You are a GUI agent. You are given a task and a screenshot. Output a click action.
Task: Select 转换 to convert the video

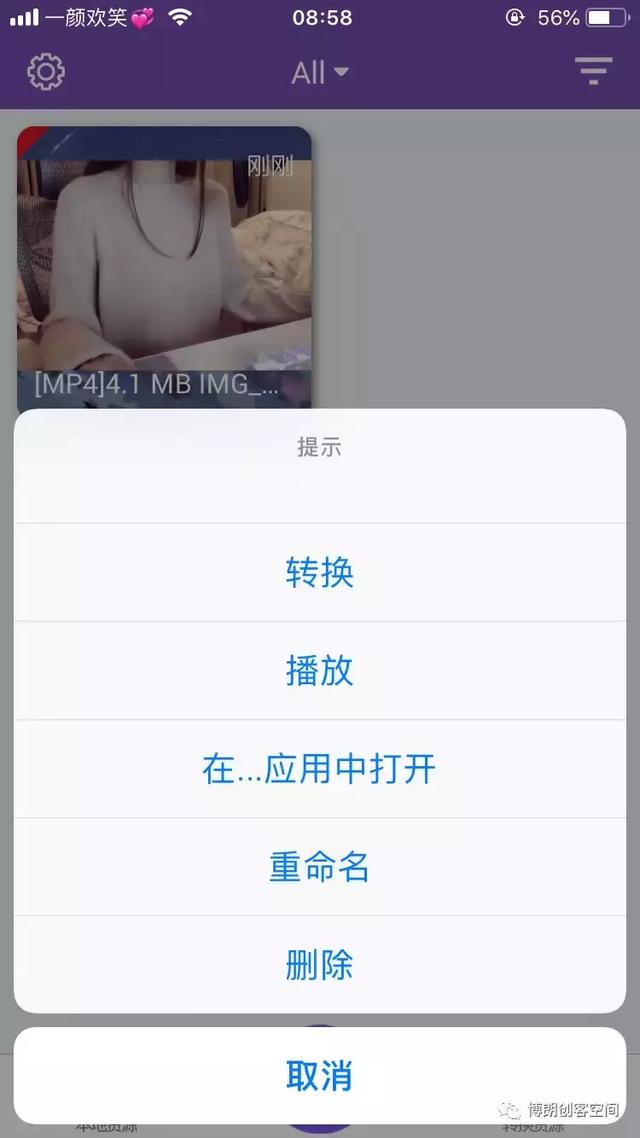coord(319,573)
